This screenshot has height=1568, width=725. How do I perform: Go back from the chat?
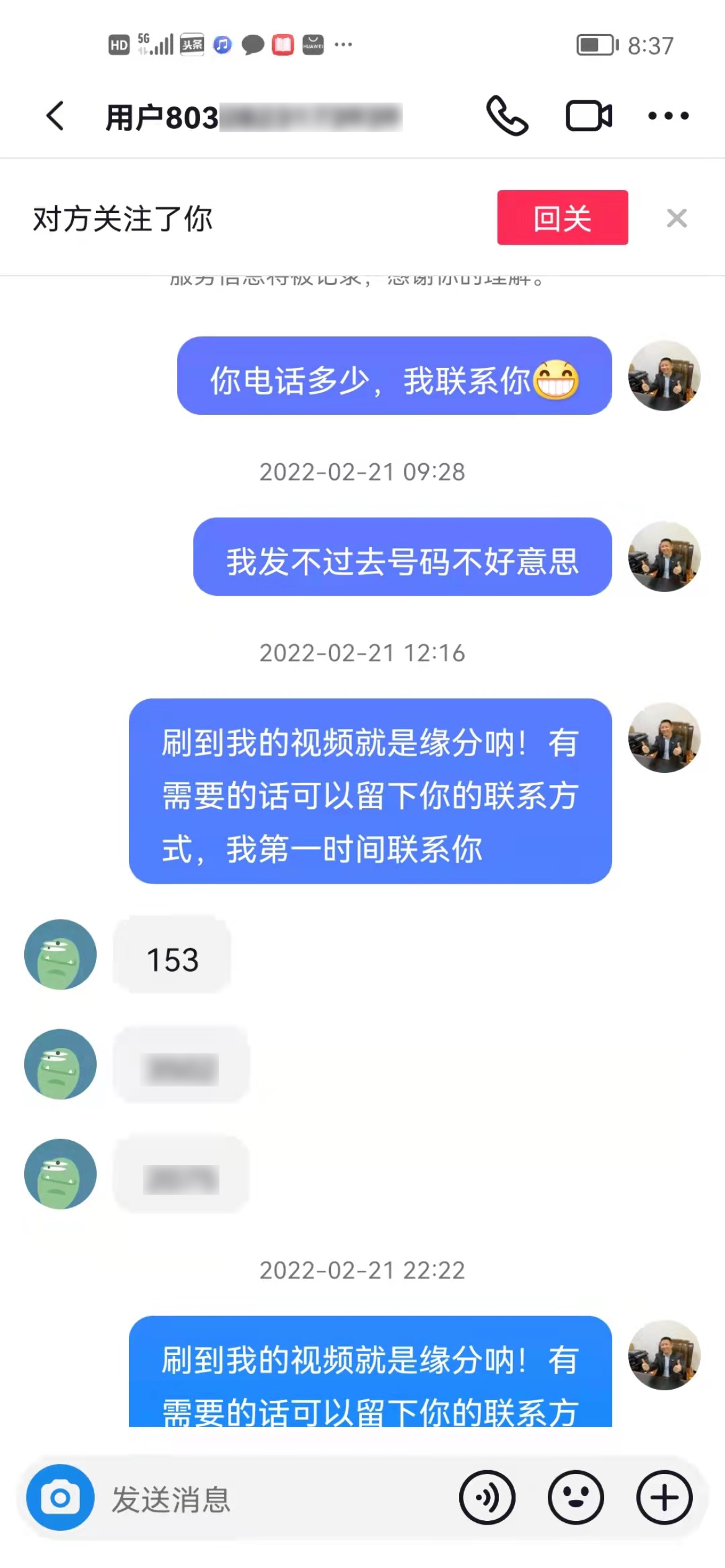tap(56, 116)
